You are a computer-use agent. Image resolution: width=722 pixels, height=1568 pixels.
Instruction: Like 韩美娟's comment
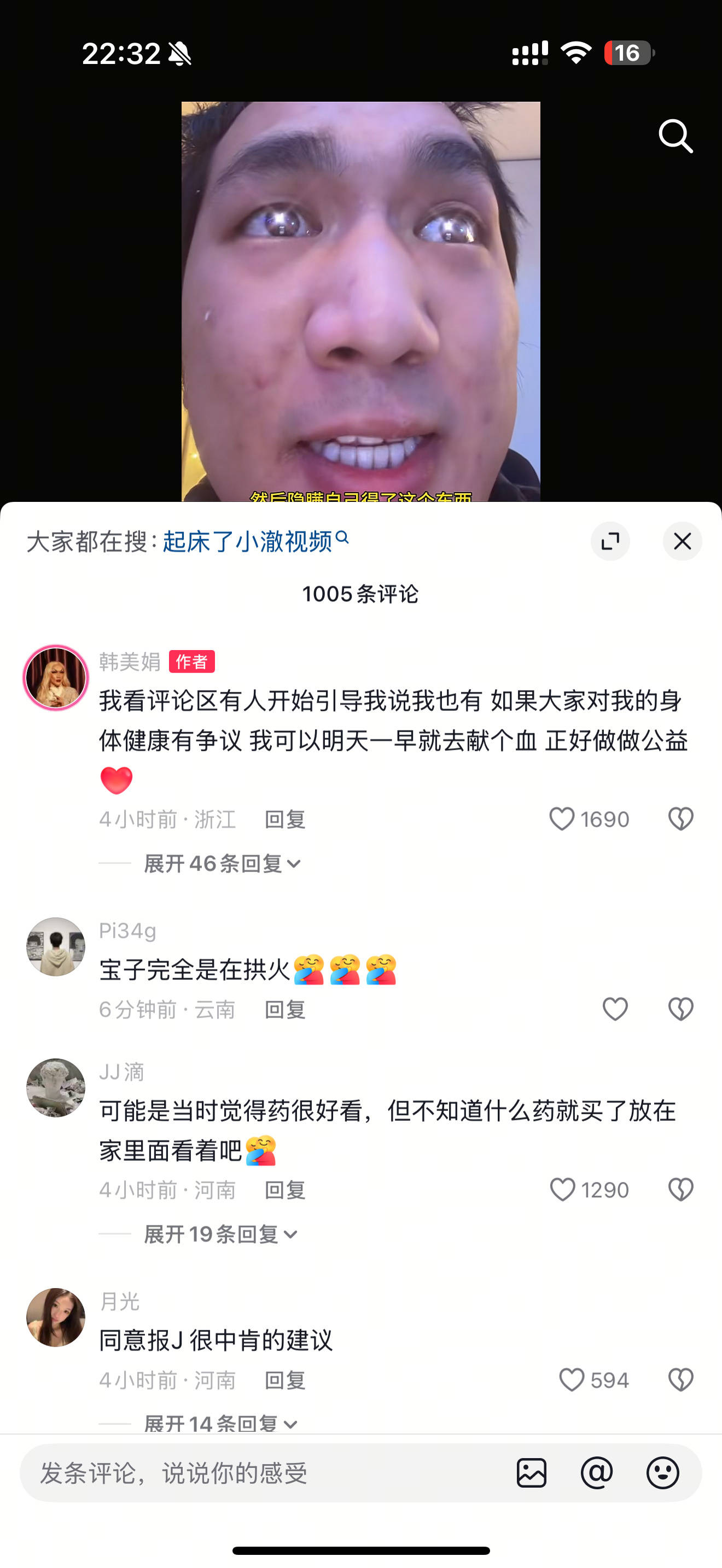click(x=562, y=818)
